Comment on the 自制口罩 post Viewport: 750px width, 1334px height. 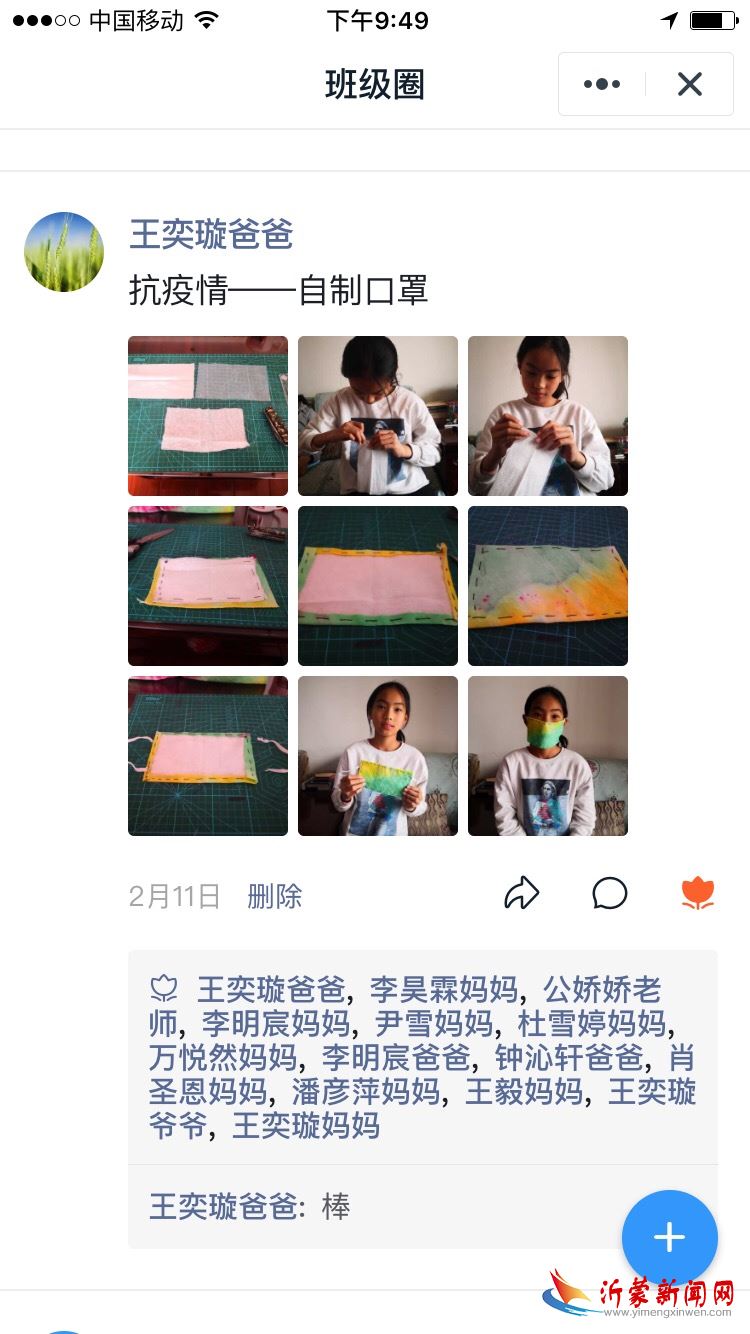pyautogui.click(x=609, y=893)
